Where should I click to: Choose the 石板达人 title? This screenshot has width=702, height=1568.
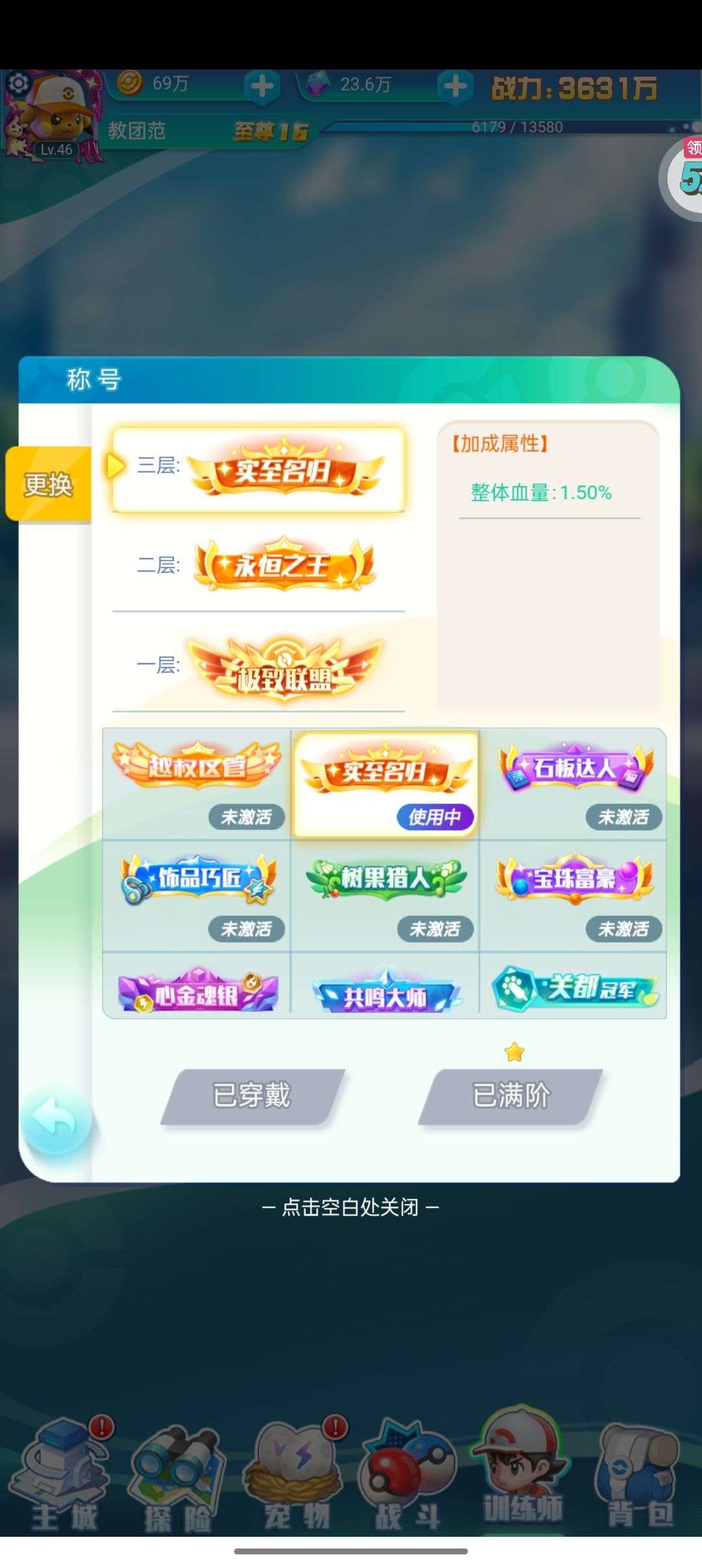[573, 783]
